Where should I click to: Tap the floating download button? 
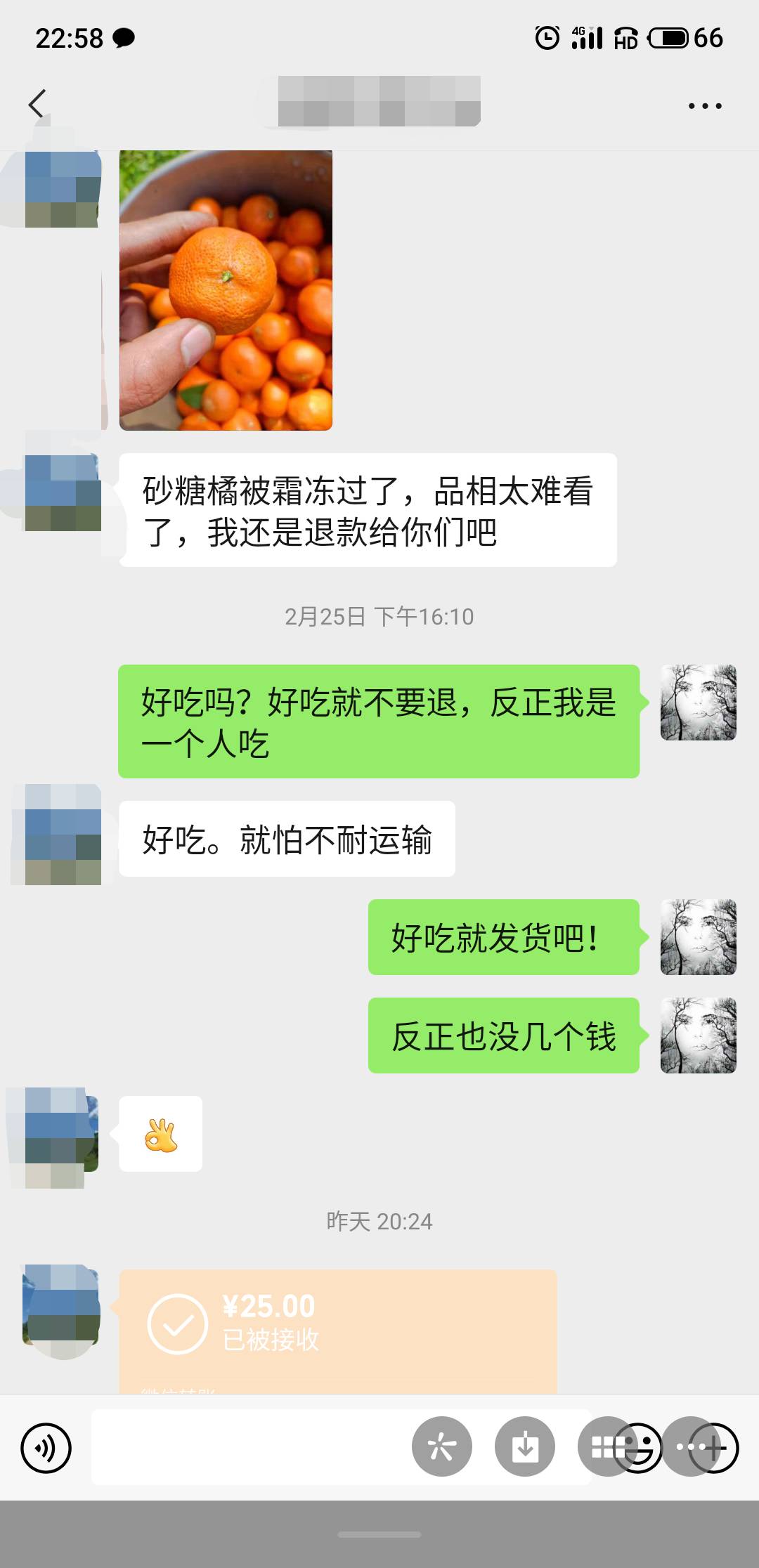[x=525, y=1447]
